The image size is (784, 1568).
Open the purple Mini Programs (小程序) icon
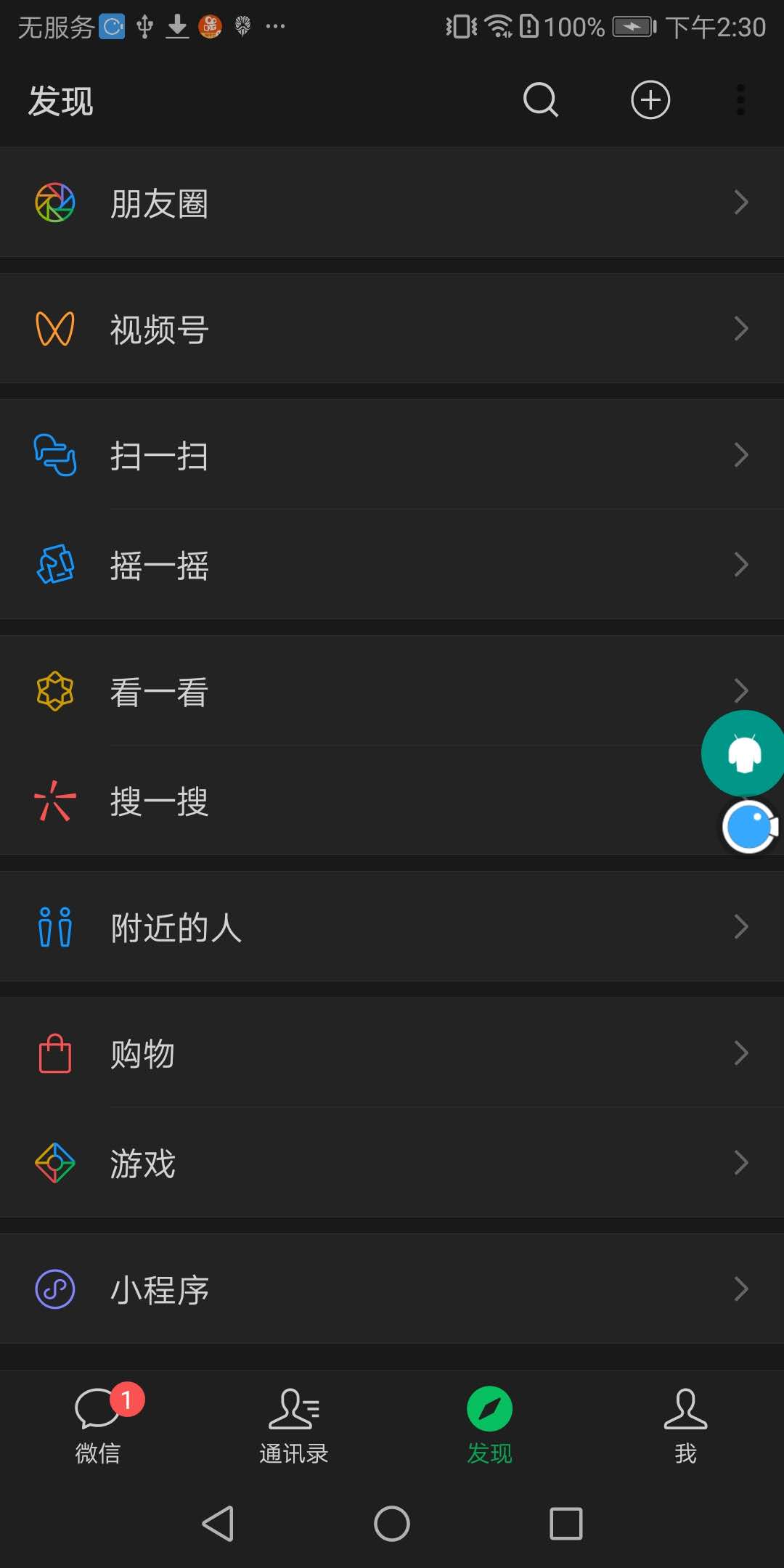coord(54,1289)
